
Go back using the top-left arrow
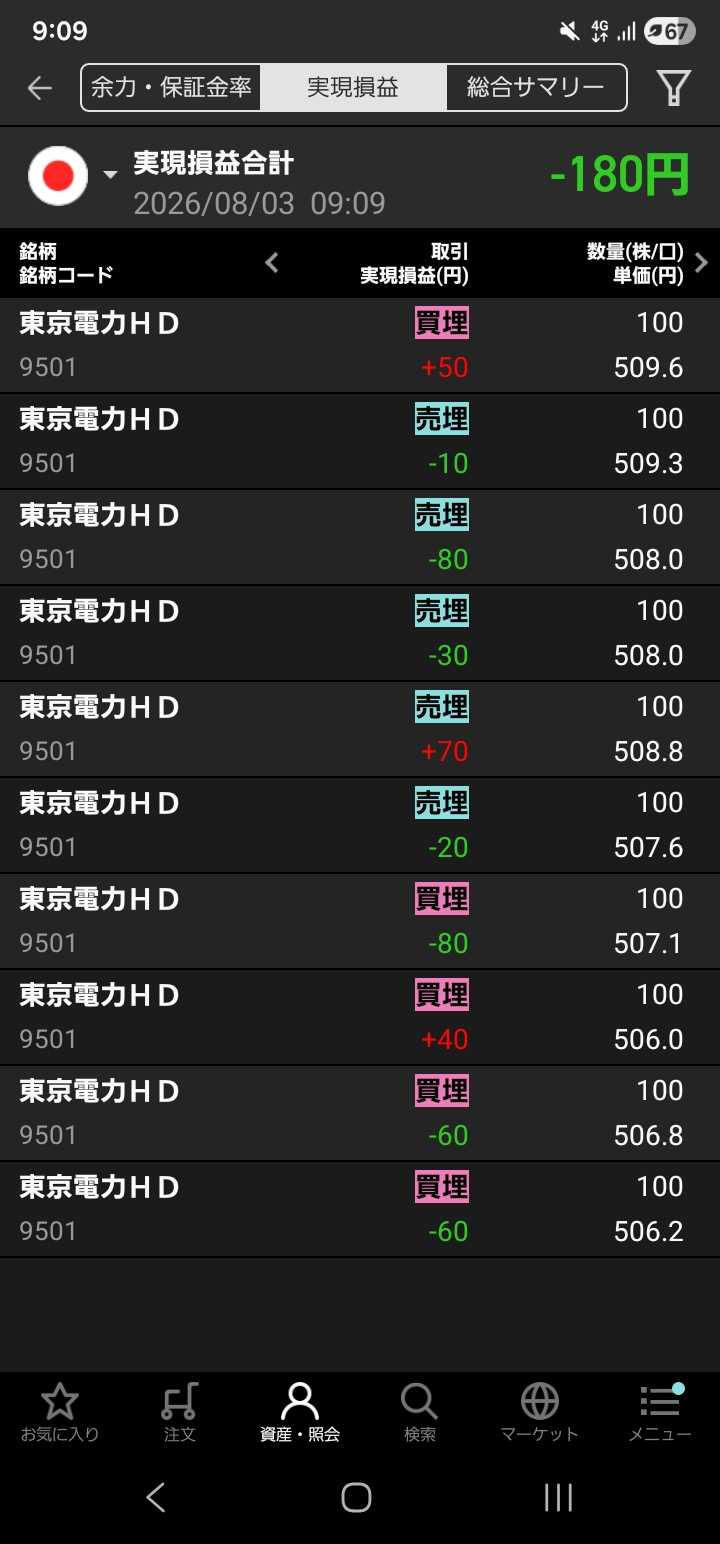40,88
